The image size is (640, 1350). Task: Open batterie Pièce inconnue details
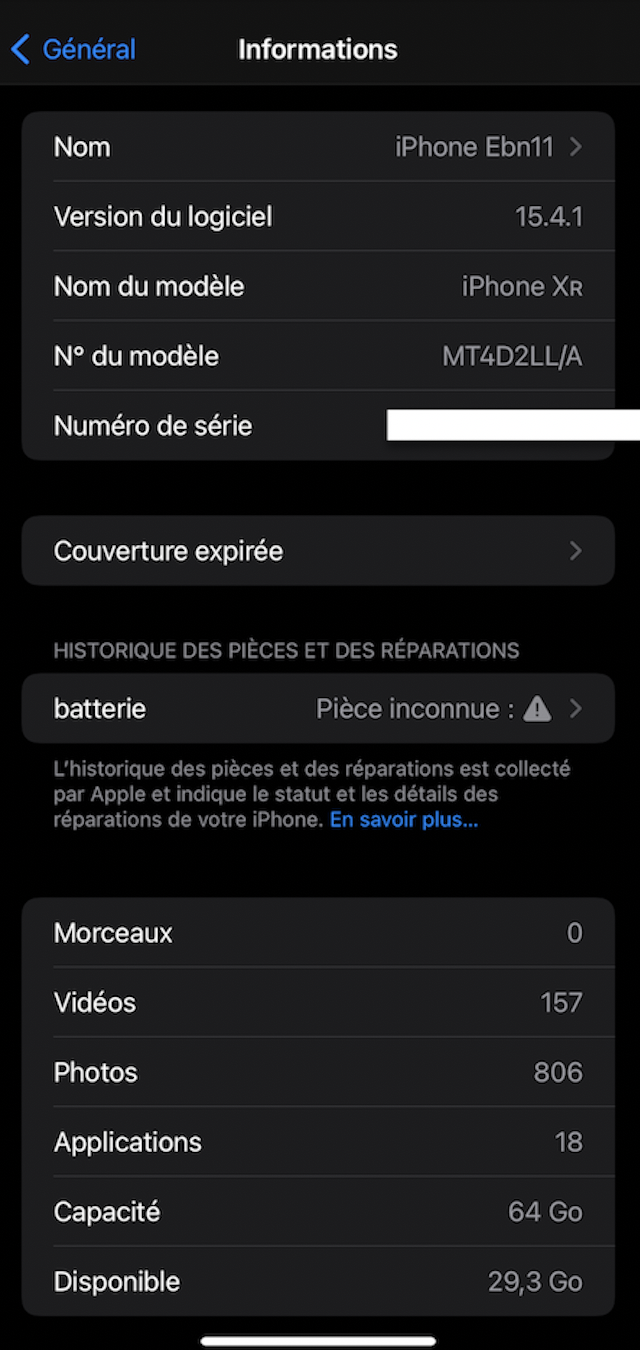click(x=318, y=709)
